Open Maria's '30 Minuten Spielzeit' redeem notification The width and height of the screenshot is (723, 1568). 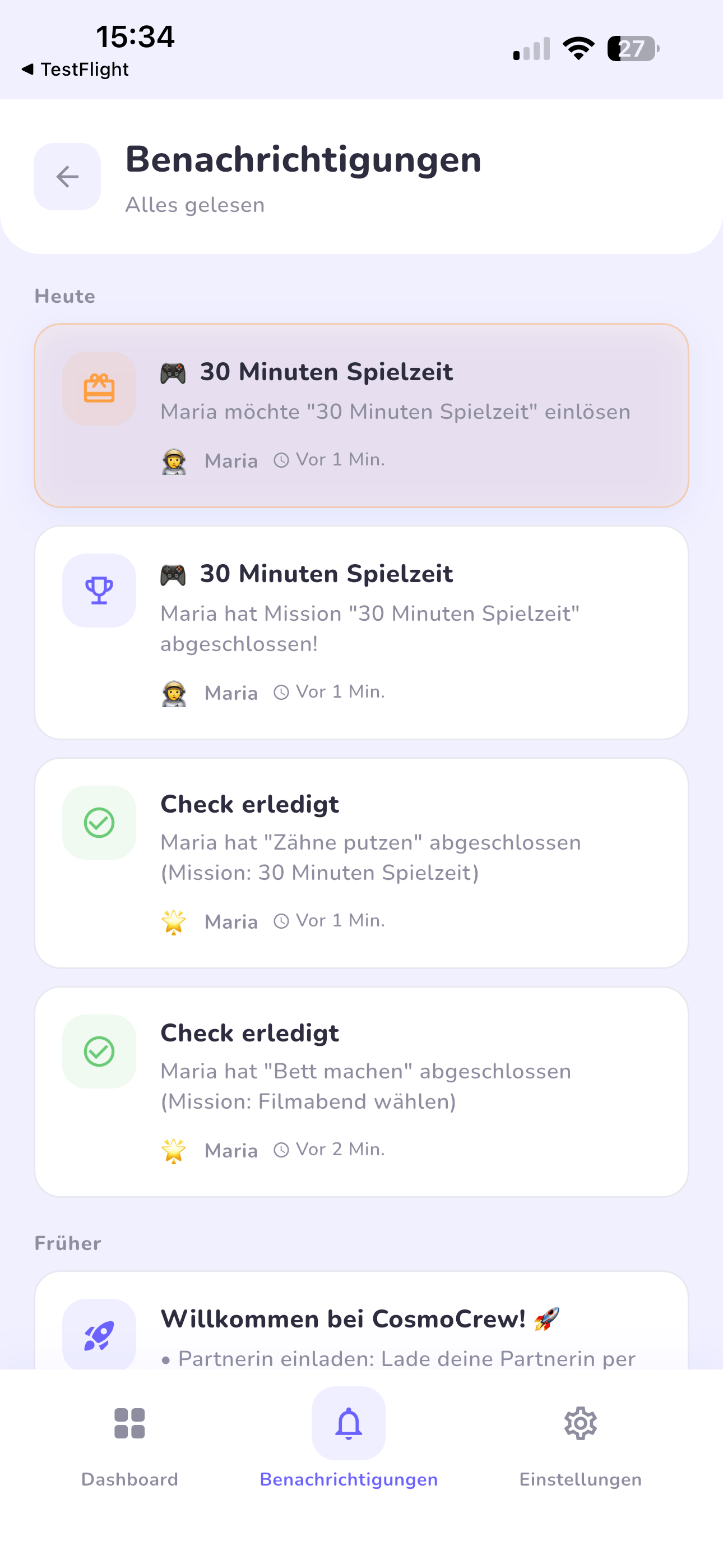coord(361,415)
